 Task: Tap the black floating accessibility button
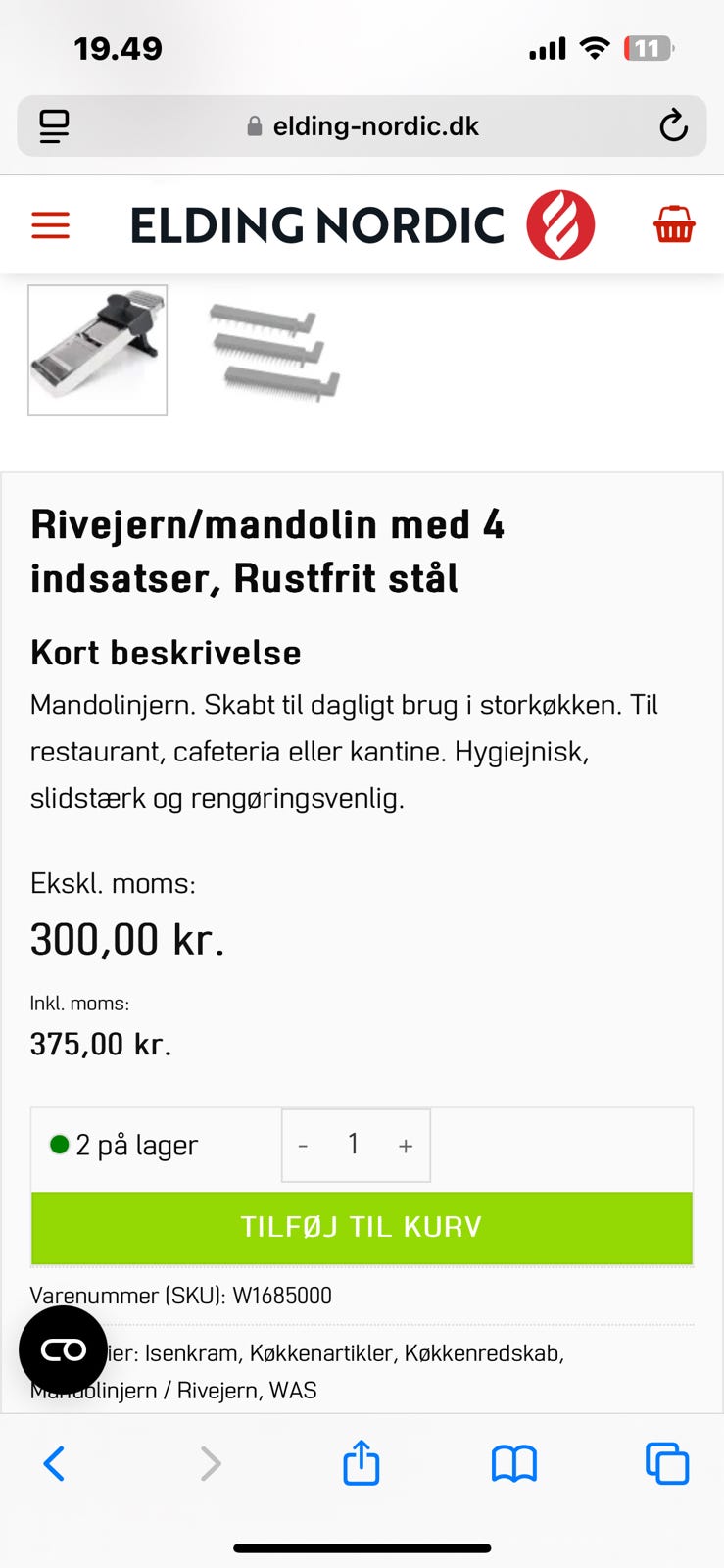tap(64, 1350)
